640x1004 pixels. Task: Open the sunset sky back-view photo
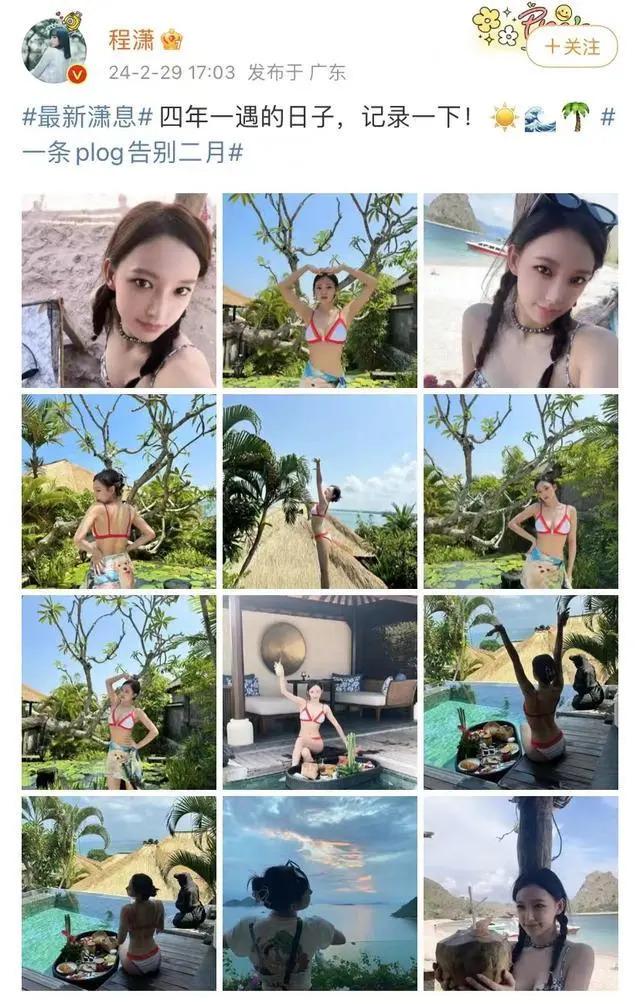[x=320, y=893]
